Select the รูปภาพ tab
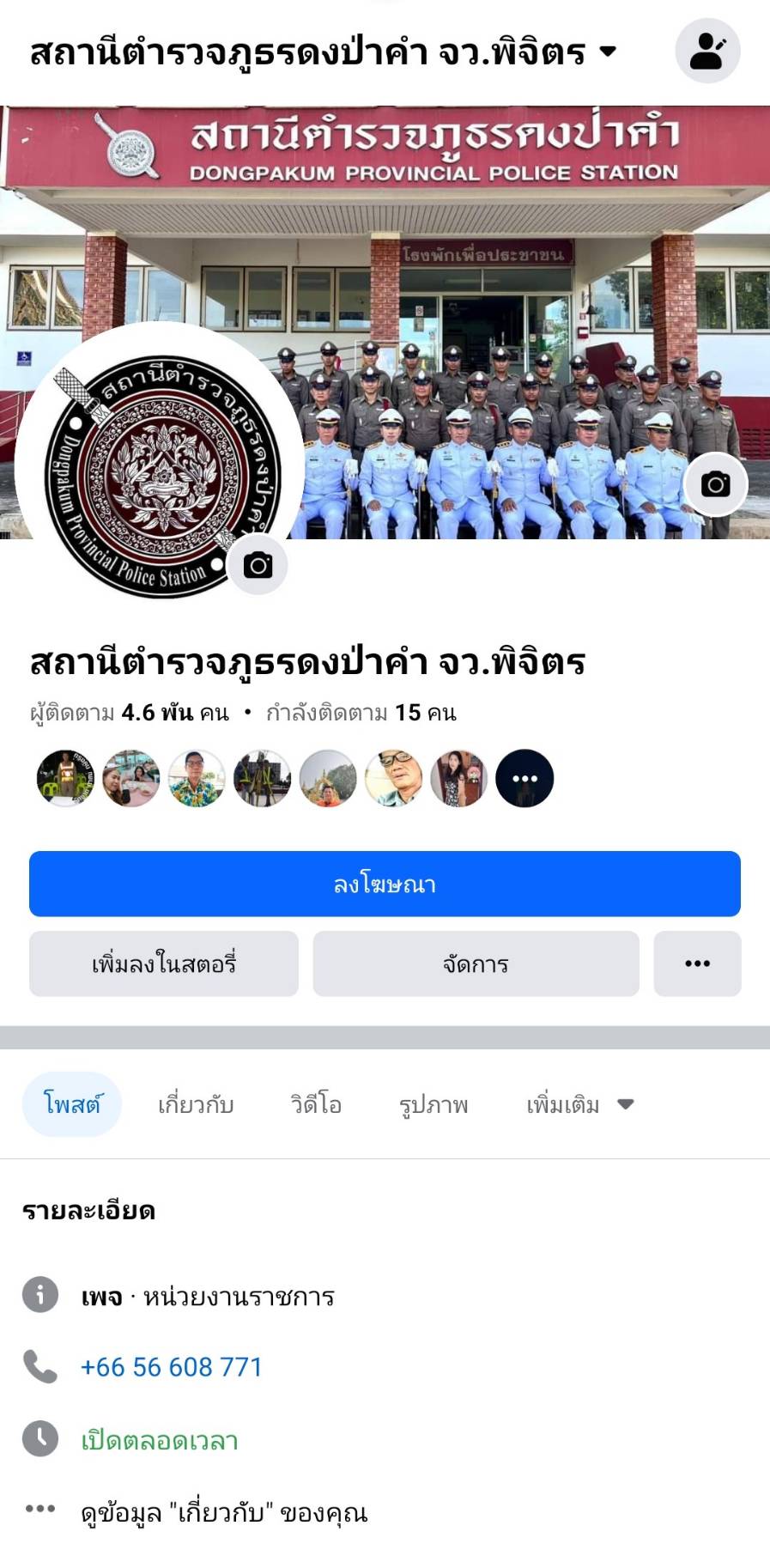 tap(434, 1104)
